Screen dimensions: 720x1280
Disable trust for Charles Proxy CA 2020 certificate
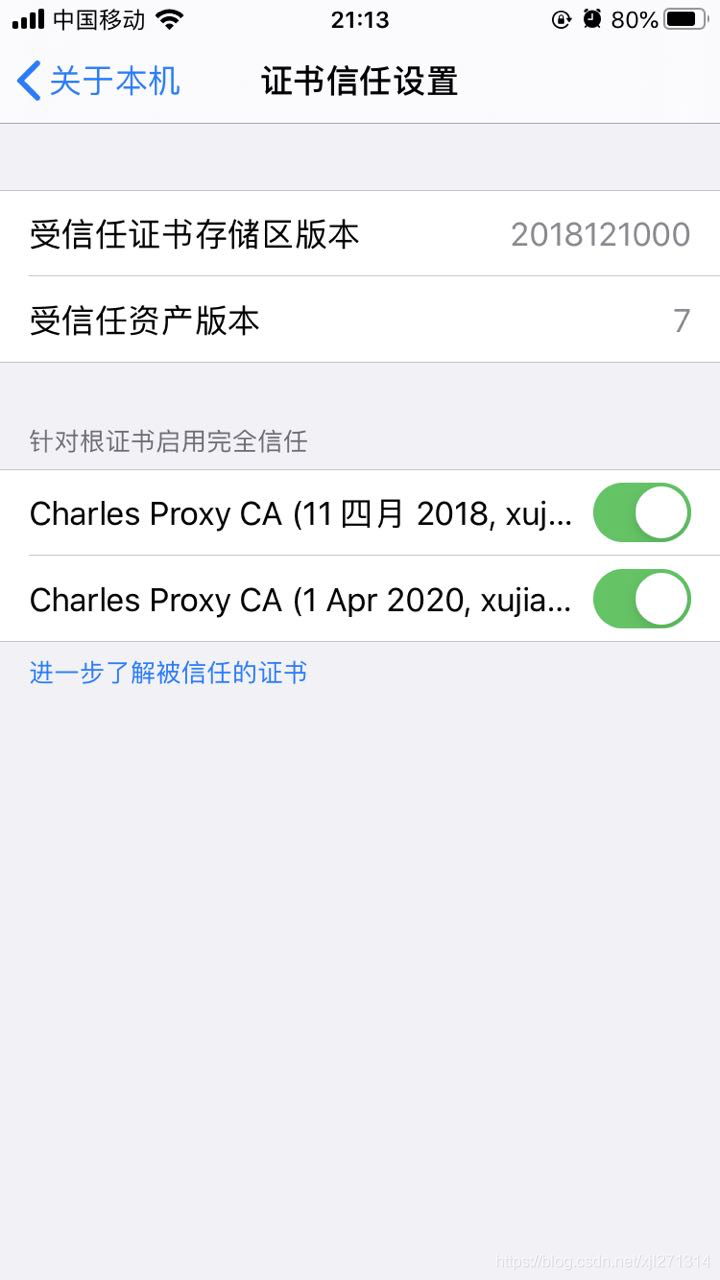point(641,598)
